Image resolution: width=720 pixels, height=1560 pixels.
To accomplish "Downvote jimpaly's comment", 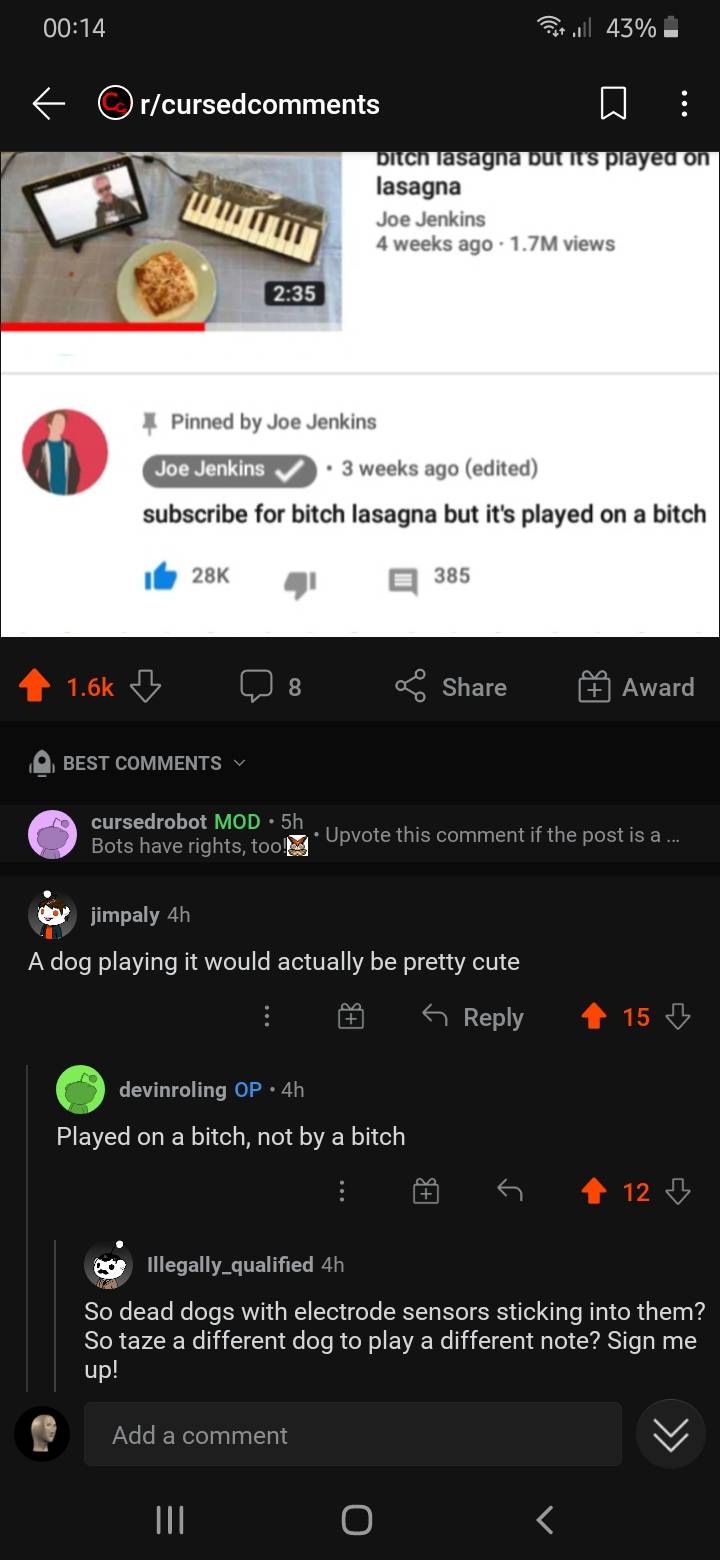I will pyautogui.click(x=678, y=1017).
